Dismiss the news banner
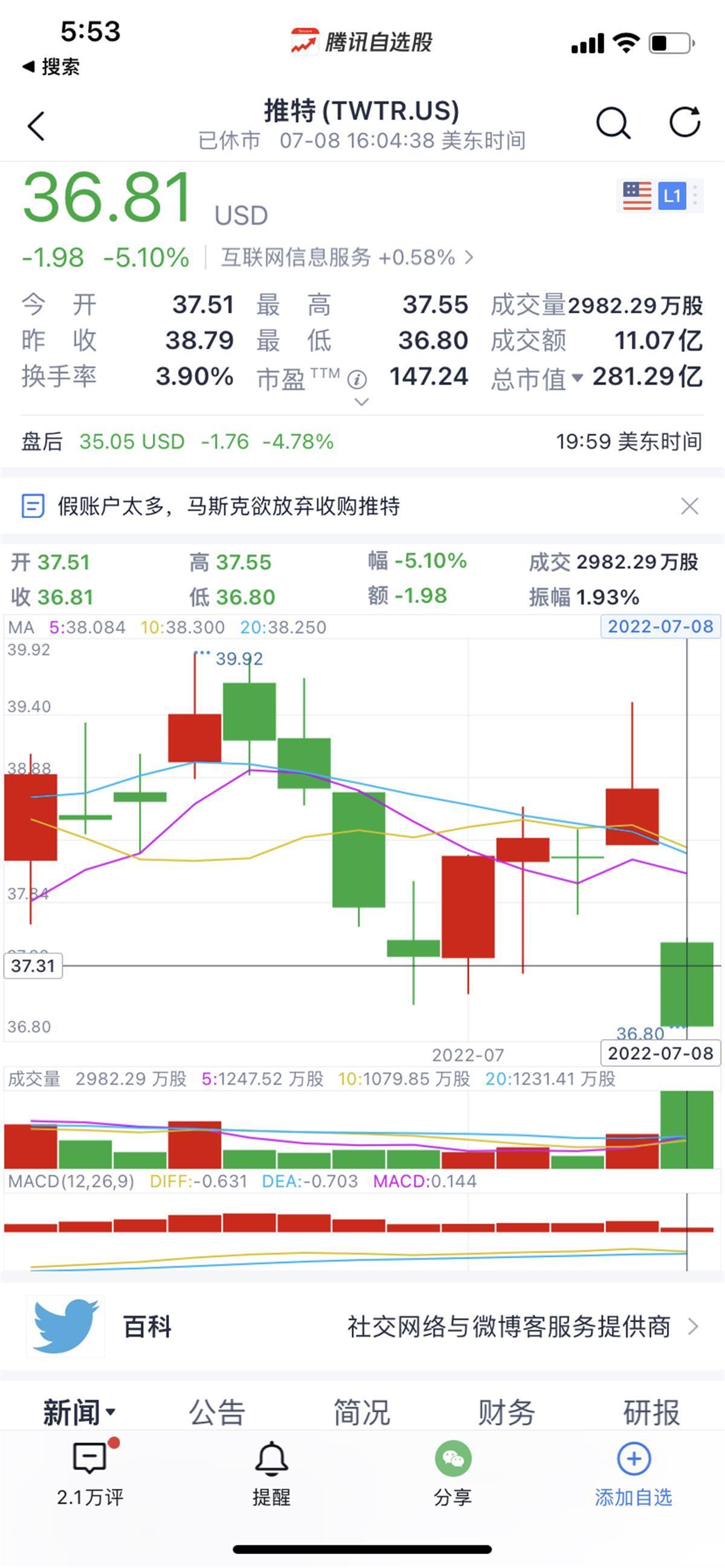Image resolution: width=725 pixels, height=1568 pixels. [x=690, y=506]
